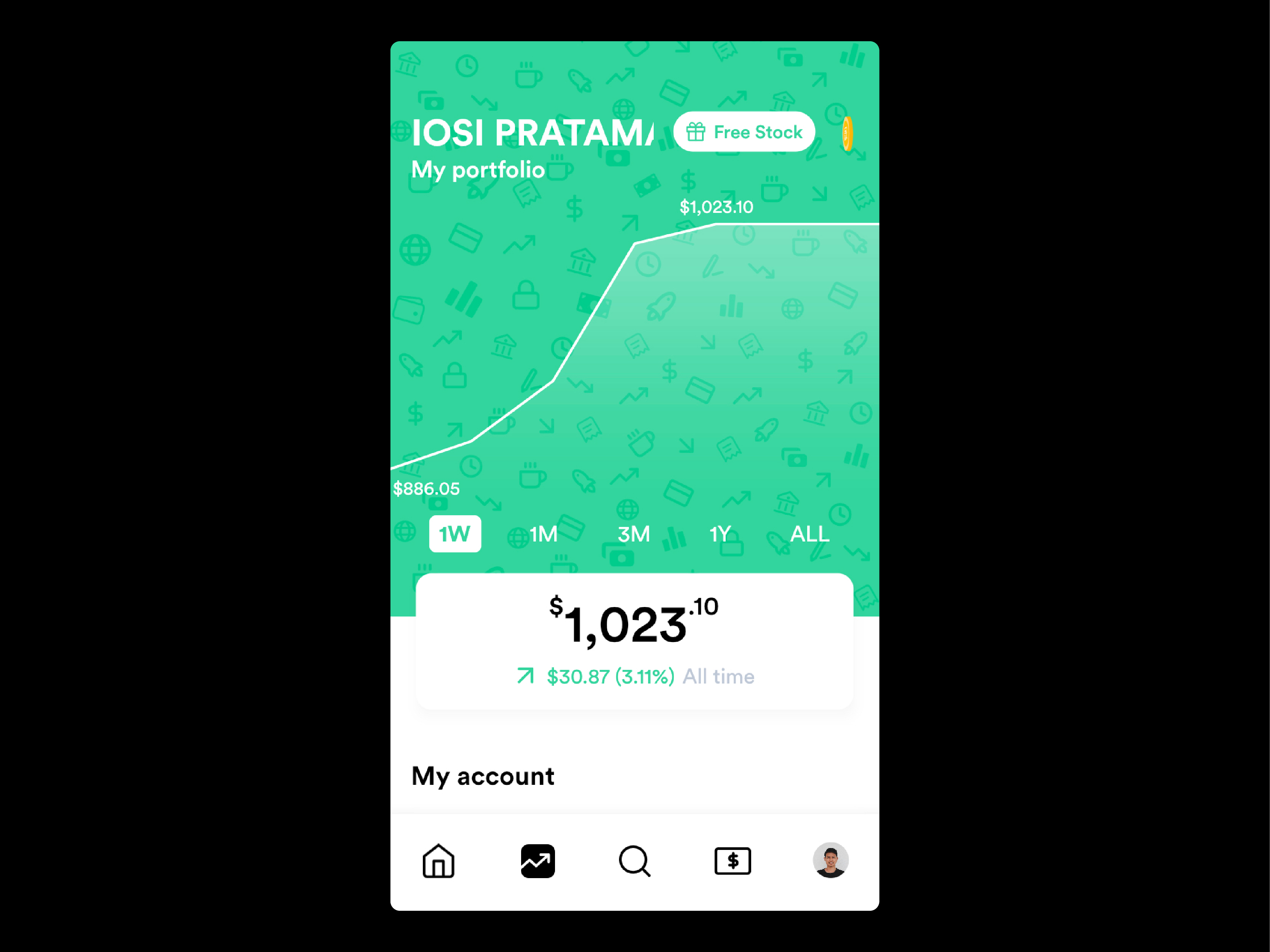Tap the gold coin icon

point(848,134)
